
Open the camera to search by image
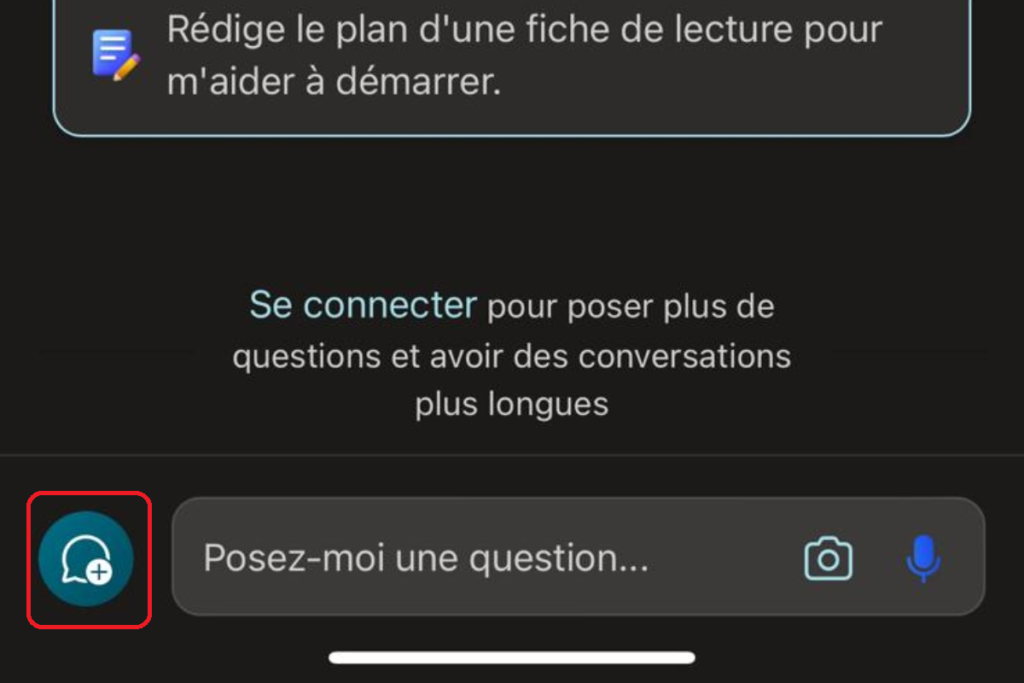pos(828,559)
